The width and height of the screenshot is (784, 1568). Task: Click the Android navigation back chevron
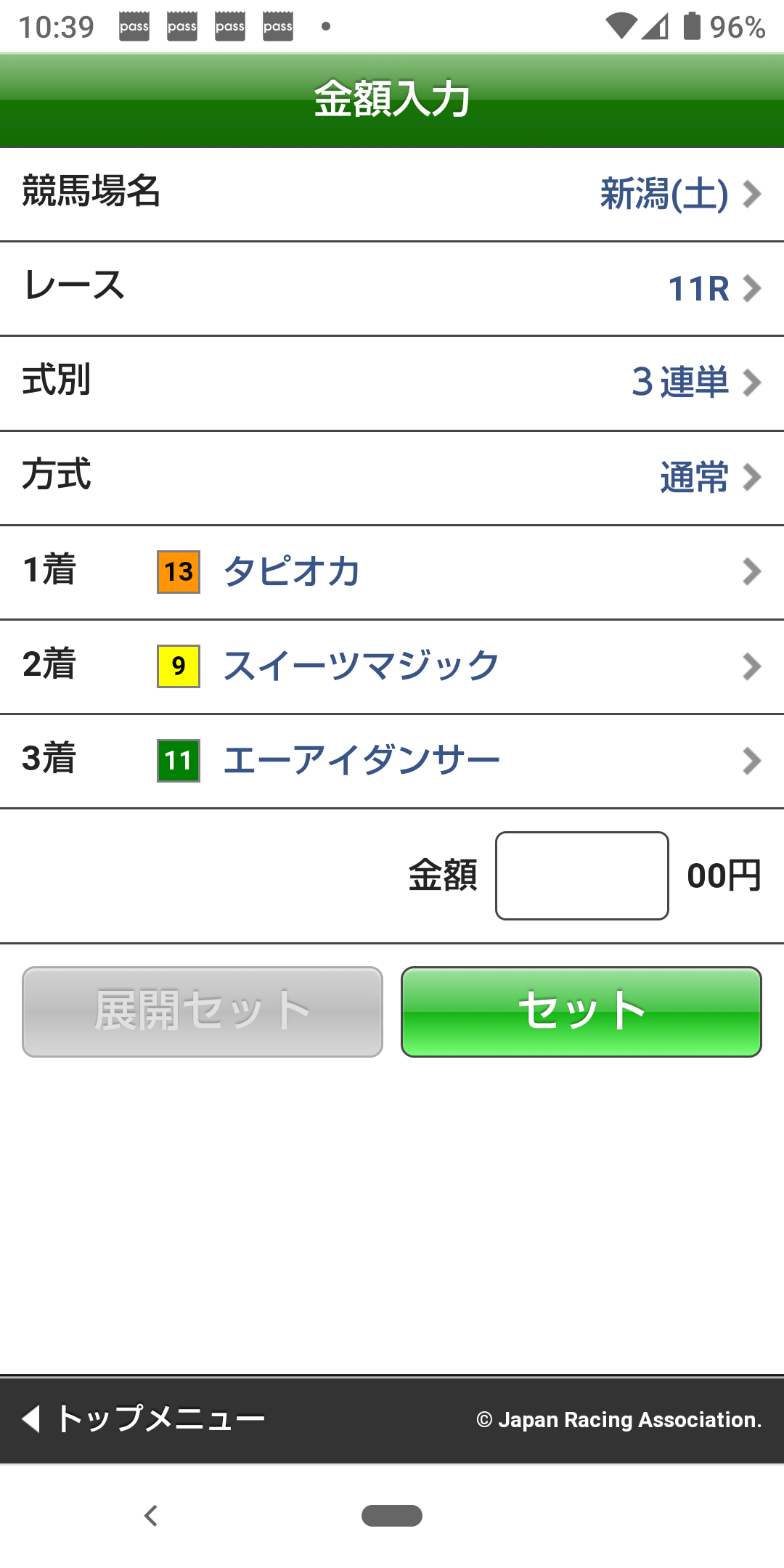(150, 1516)
